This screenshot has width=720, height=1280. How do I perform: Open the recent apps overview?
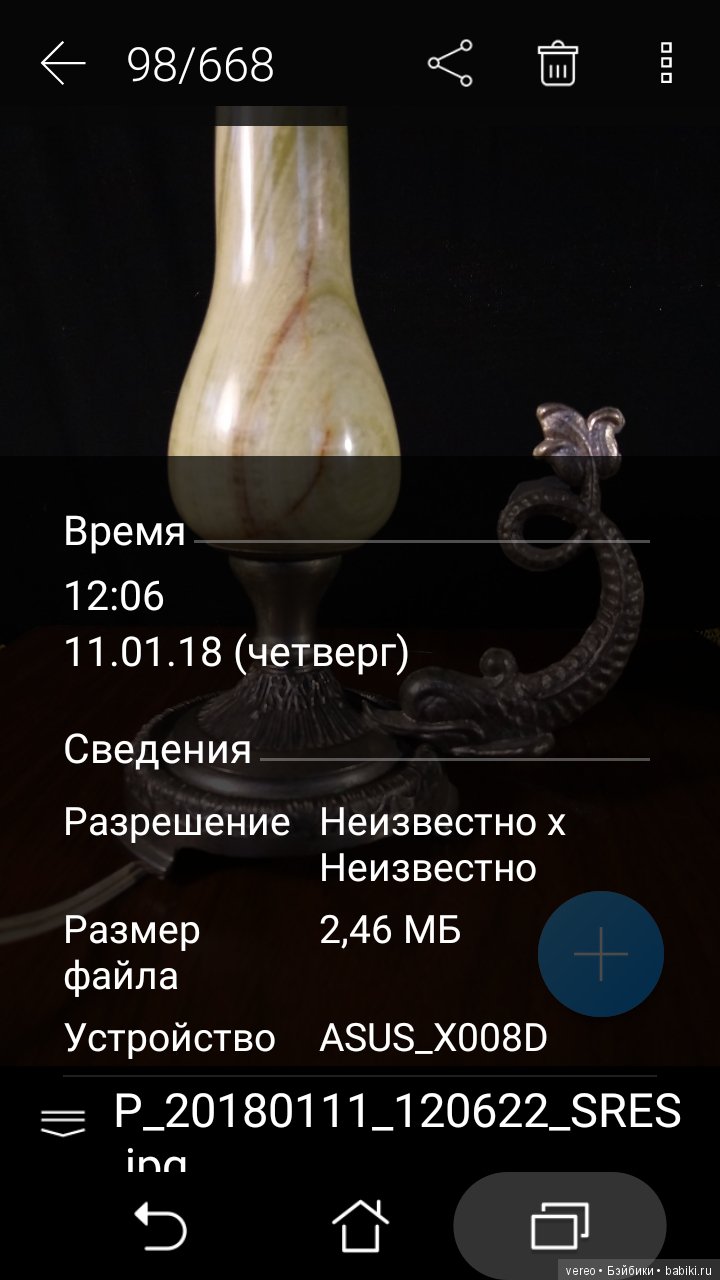click(x=560, y=1225)
